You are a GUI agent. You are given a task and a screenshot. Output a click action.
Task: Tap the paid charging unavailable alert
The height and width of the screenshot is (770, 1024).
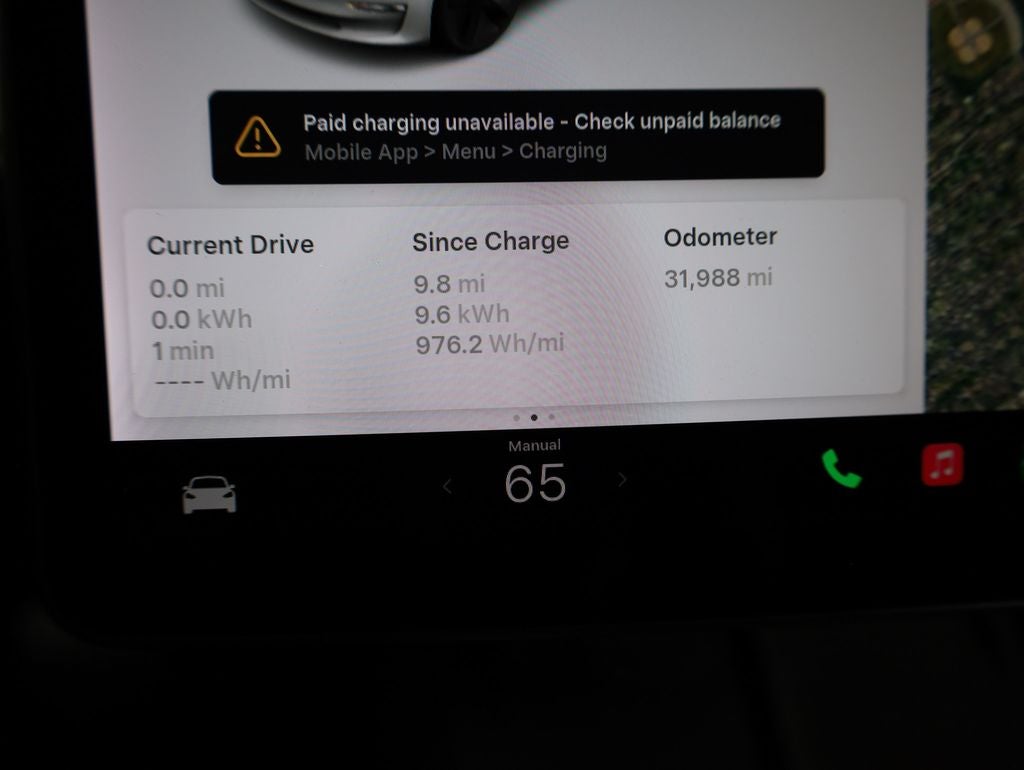click(517, 136)
